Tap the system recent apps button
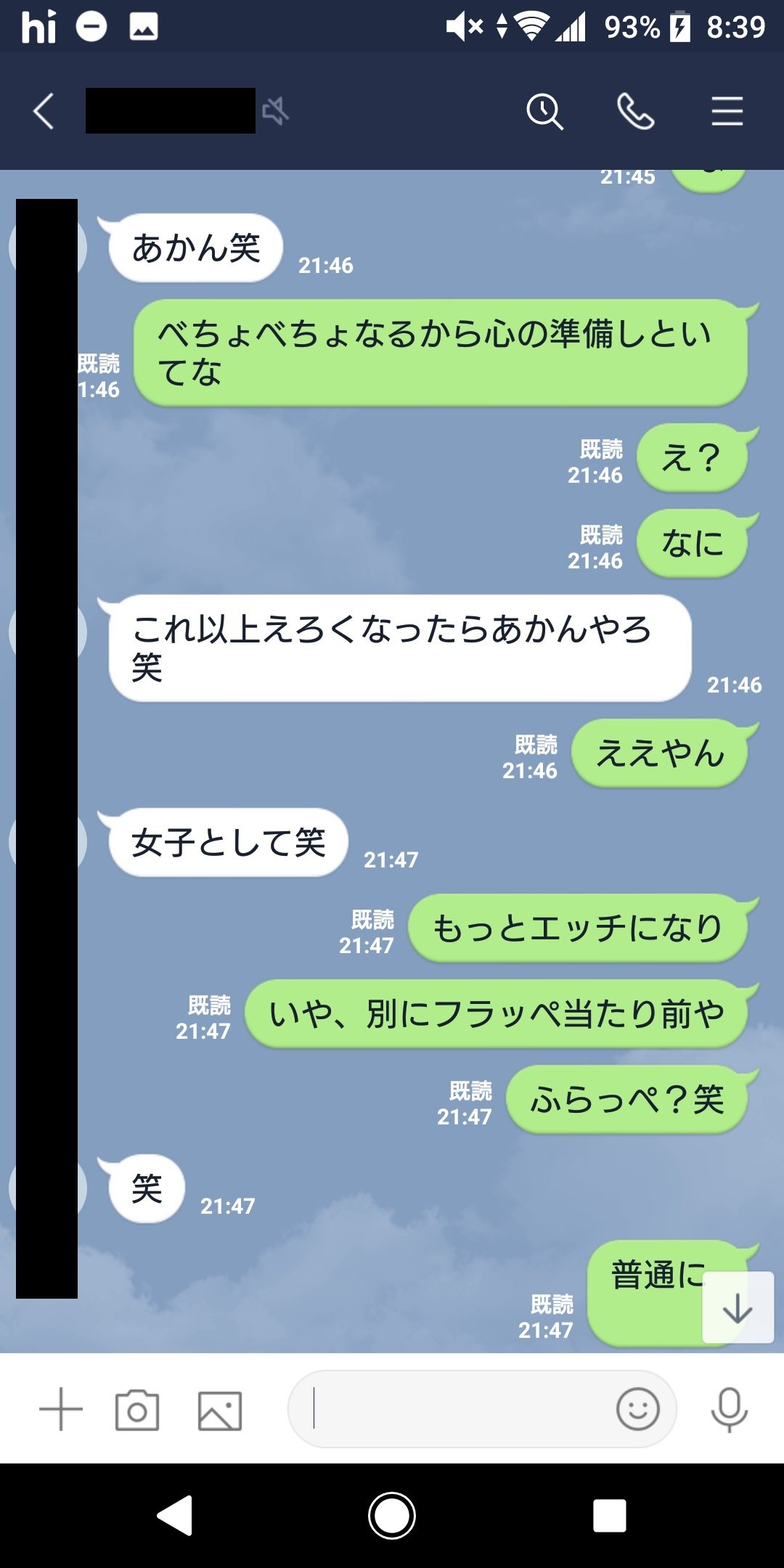Viewport: 784px width, 1568px height. [x=609, y=1516]
